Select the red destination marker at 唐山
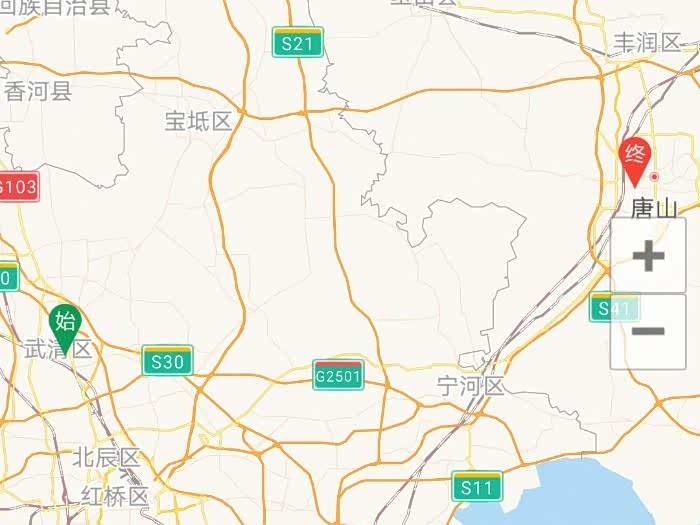 pyautogui.click(x=636, y=158)
